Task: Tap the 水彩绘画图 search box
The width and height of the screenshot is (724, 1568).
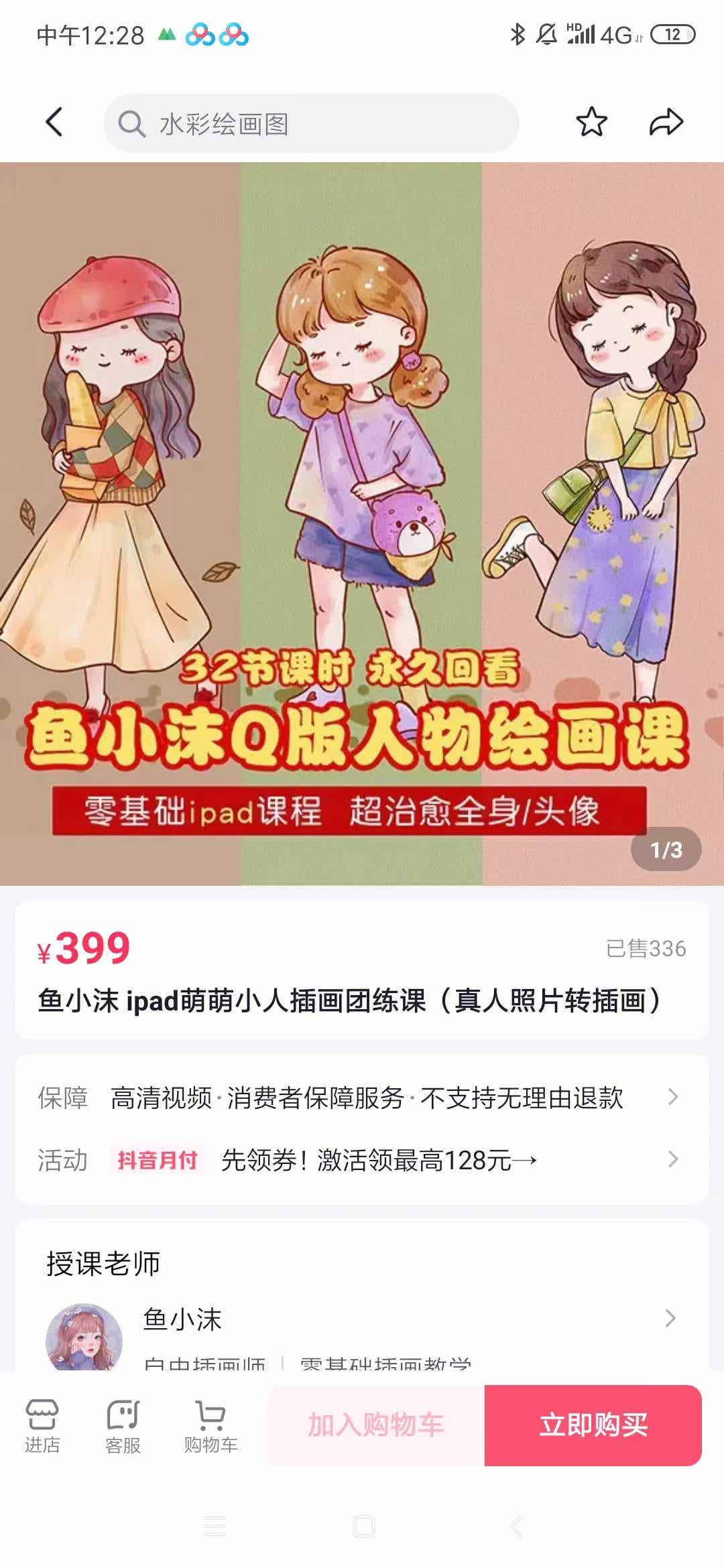Action: click(312, 123)
